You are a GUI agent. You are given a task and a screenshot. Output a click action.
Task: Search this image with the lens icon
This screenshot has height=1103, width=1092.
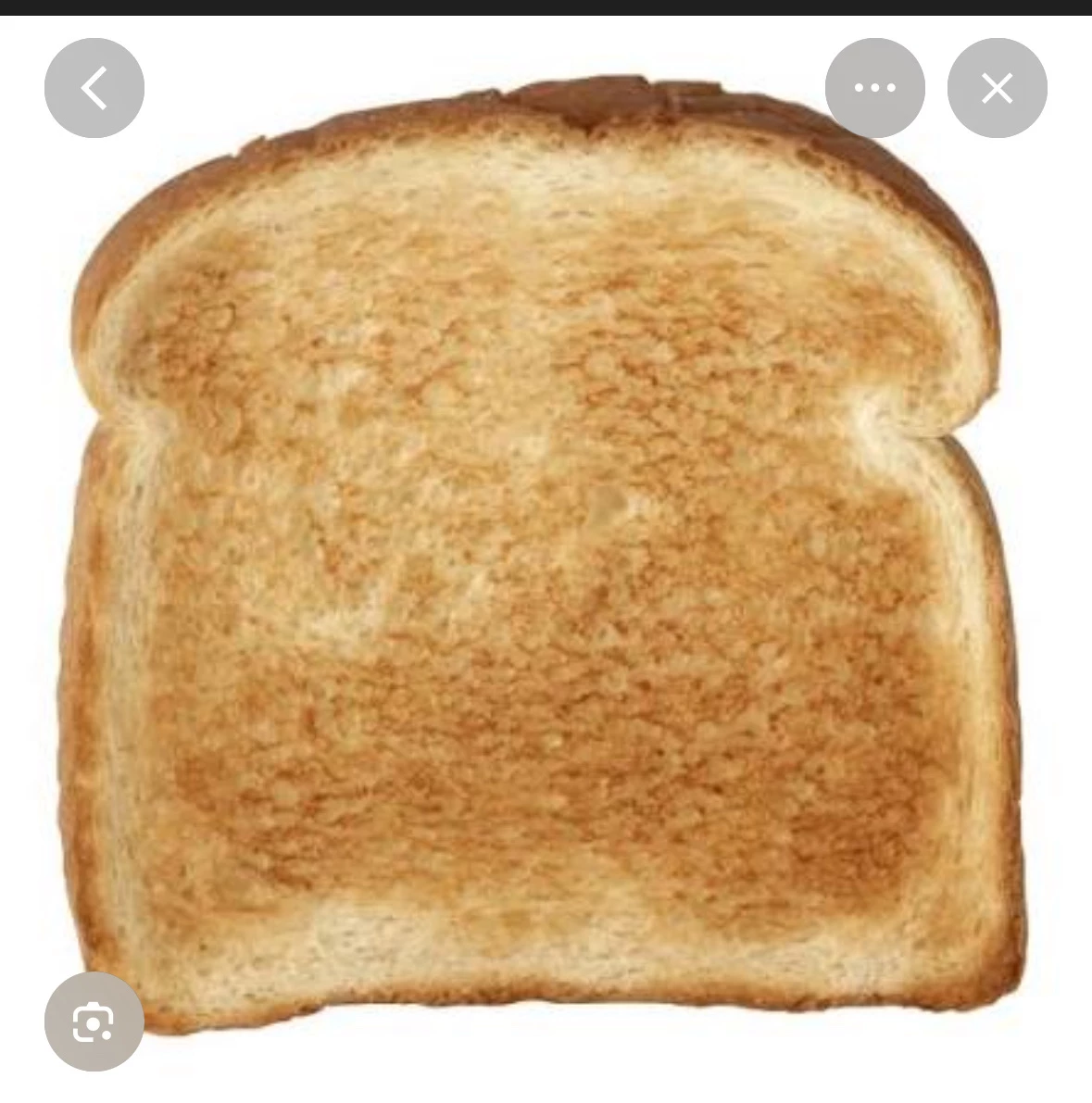pyautogui.click(x=94, y=1022)
